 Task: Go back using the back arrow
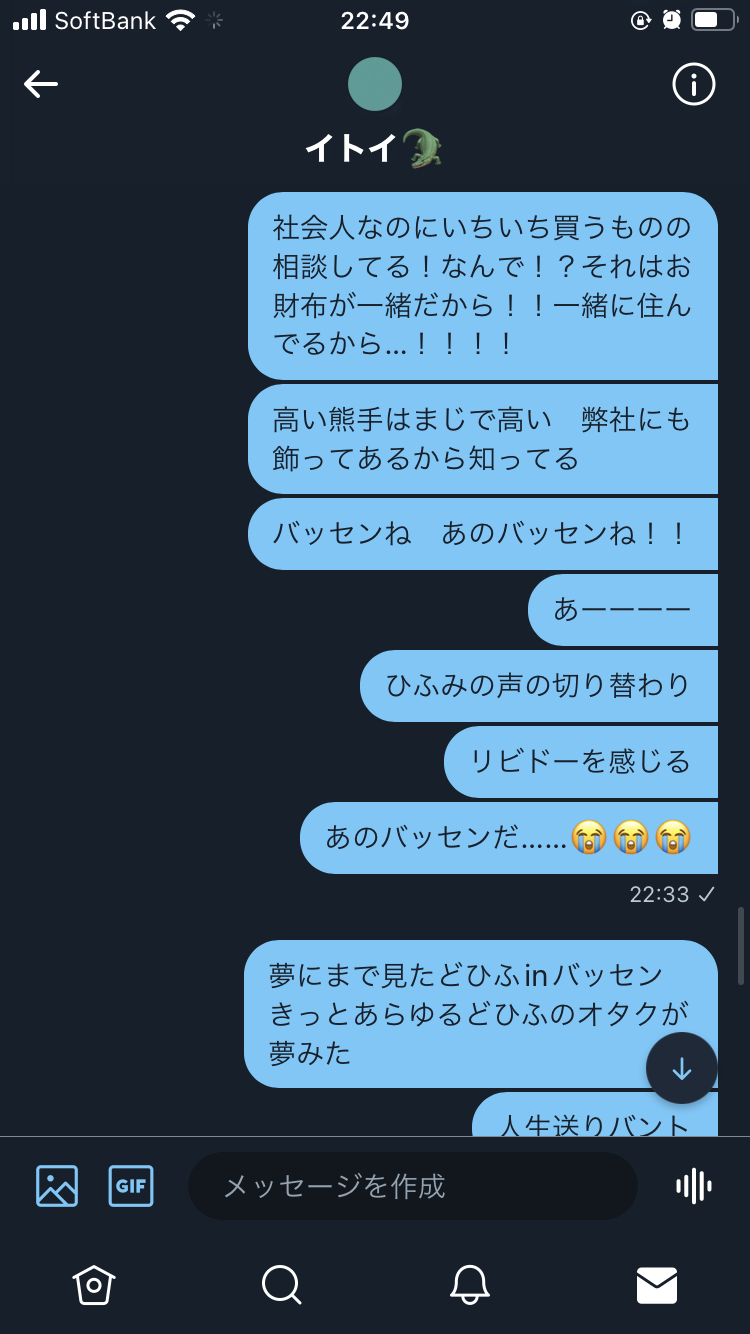[x=41, y=84]
